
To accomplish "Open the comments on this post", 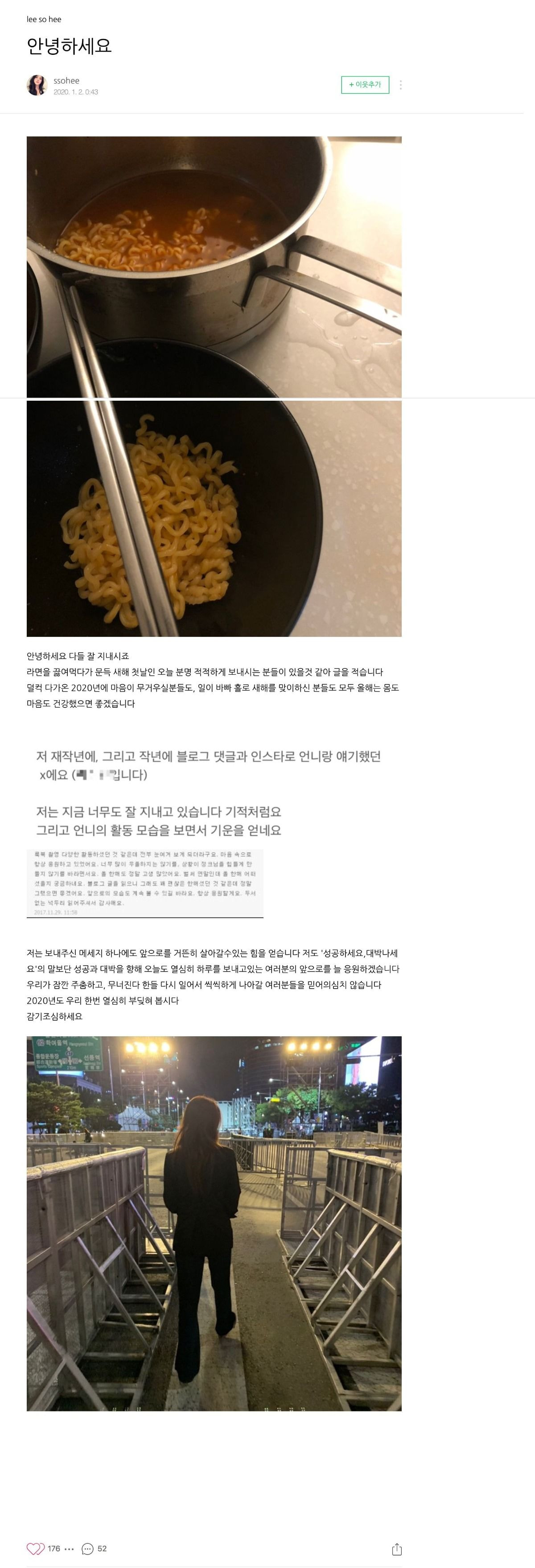I will tap(88, 1548).
